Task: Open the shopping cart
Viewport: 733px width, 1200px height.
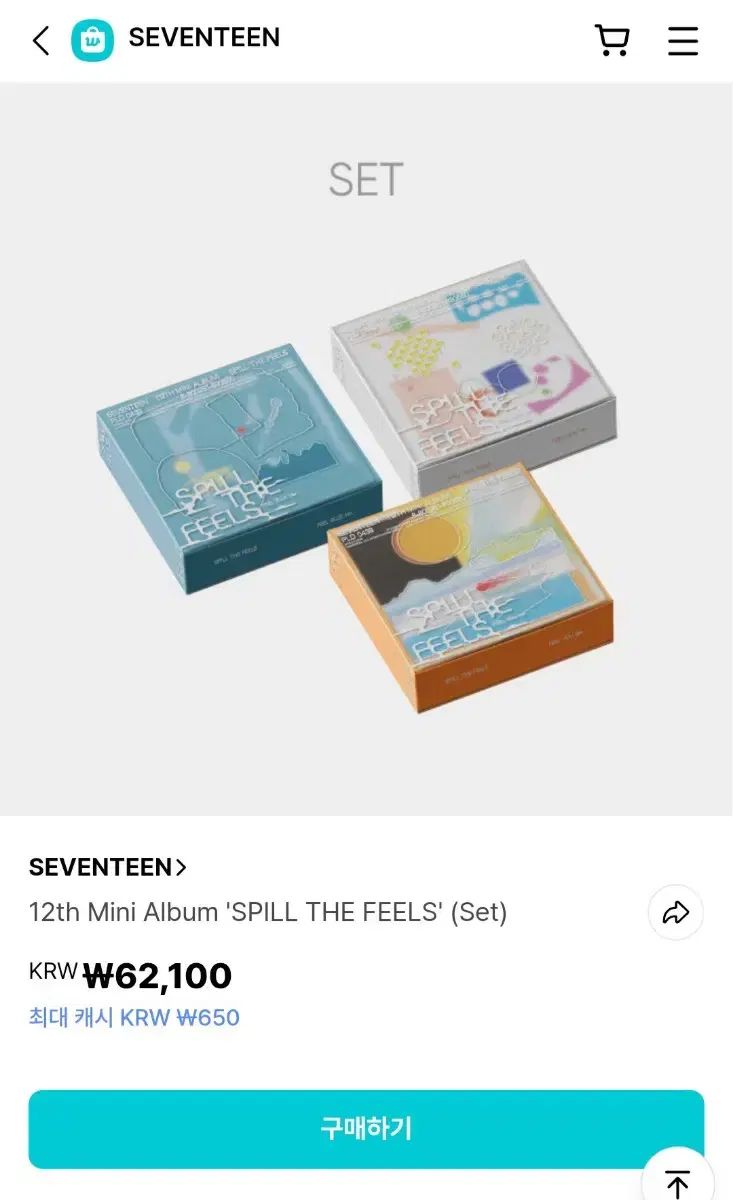Action: pyautogui.click(x=612, y=41)
